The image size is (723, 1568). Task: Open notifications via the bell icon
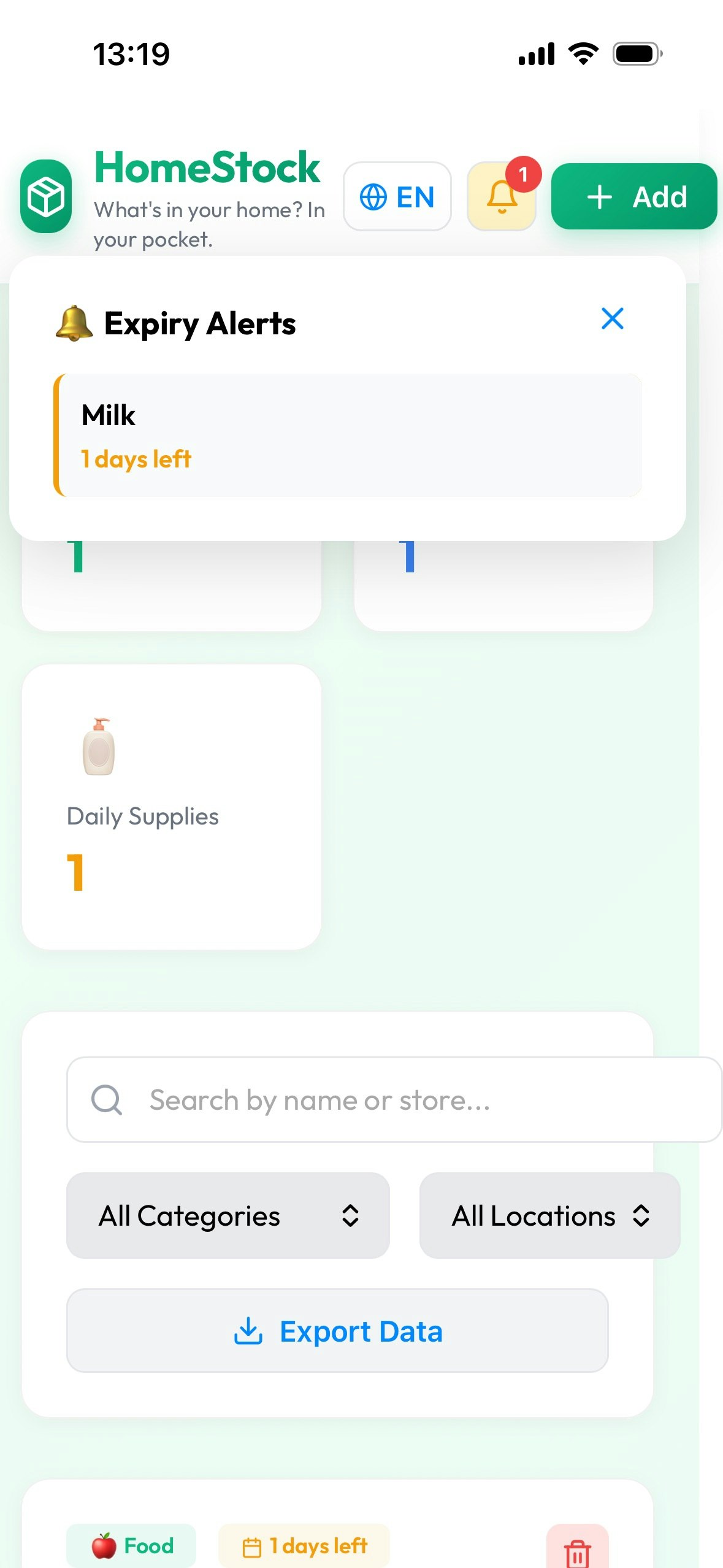coord(501,198)
